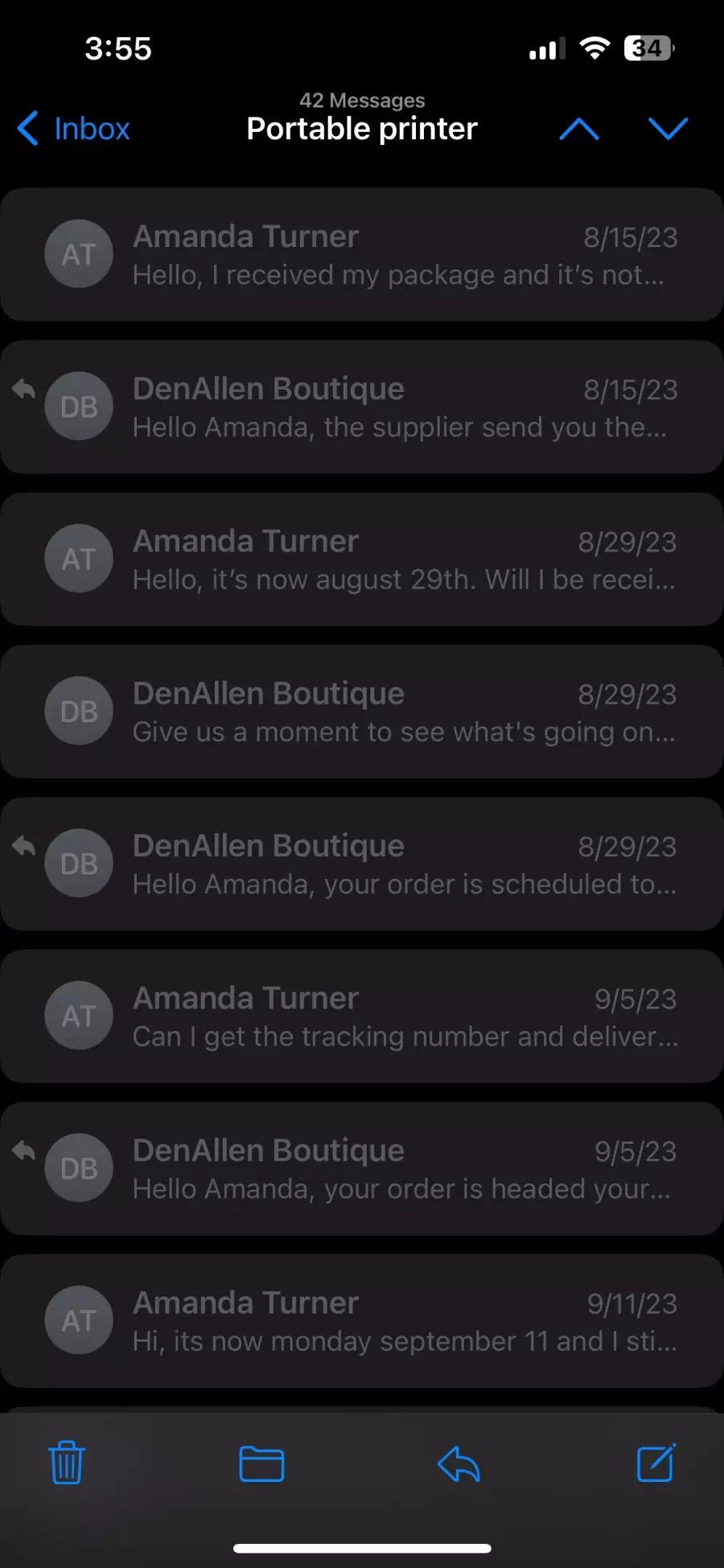
Task: Jump to the next message with down arrow
Action: point(668,129)
